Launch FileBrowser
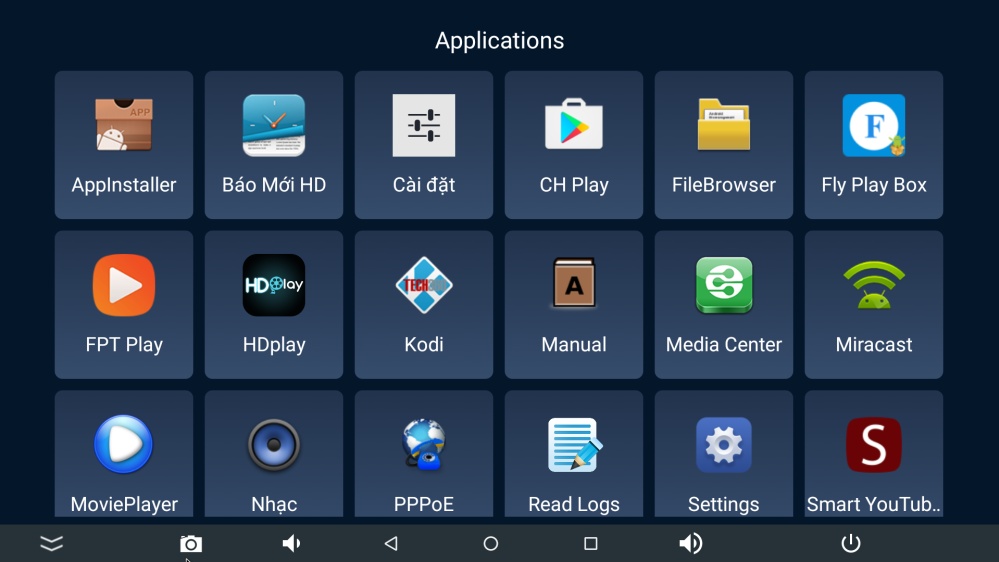999x562 pixels. (x=724, y=145)
